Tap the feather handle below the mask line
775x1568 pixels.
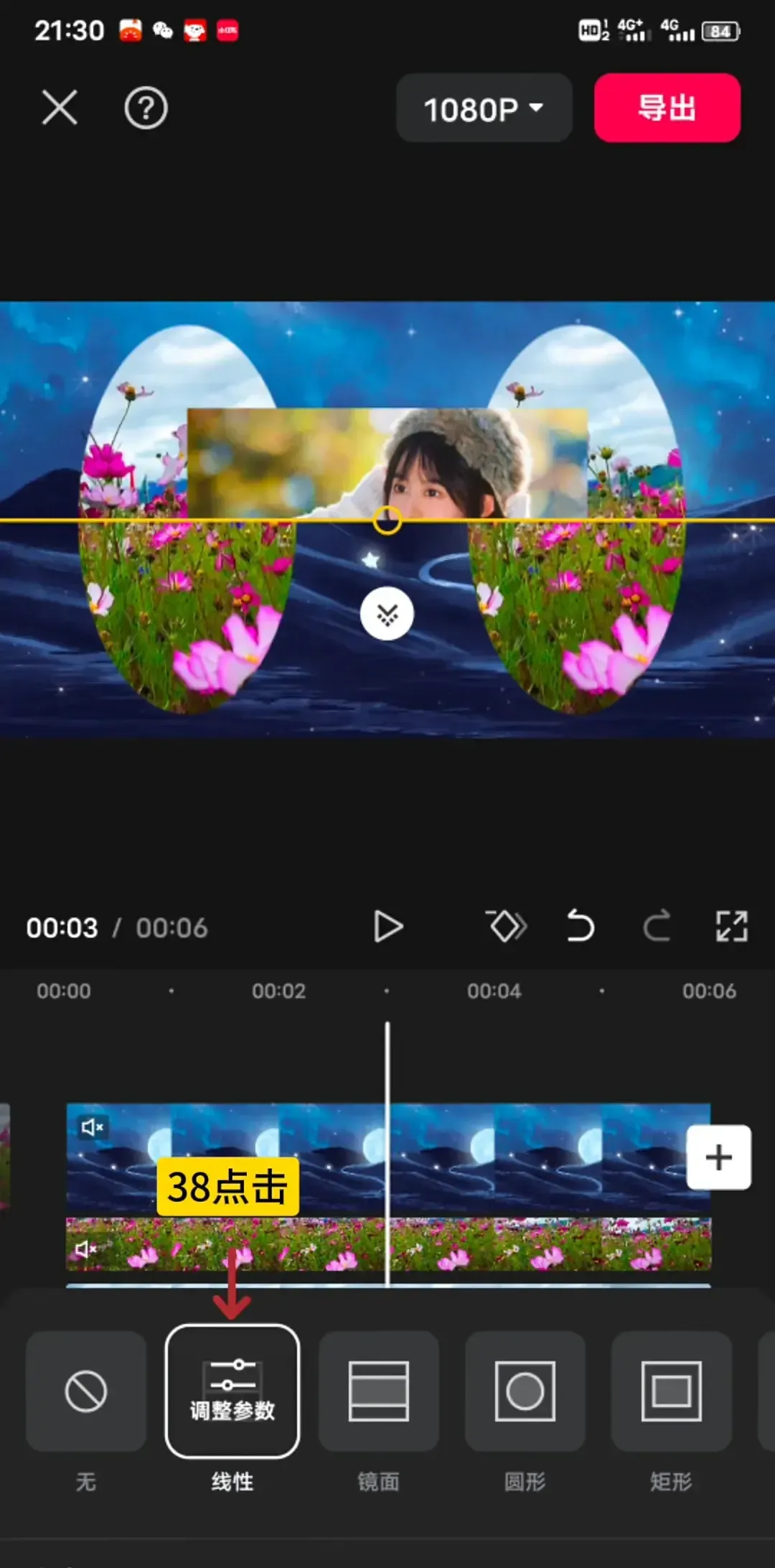coord(387,614)
